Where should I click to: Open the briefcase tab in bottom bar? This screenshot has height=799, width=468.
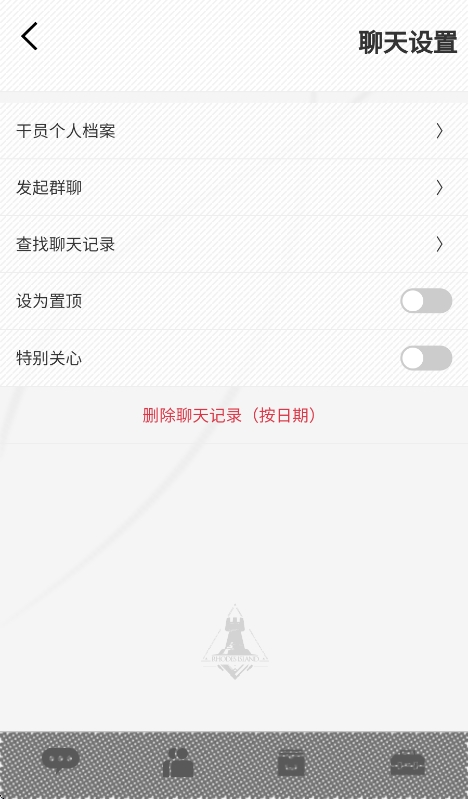[x=407, y=763]
